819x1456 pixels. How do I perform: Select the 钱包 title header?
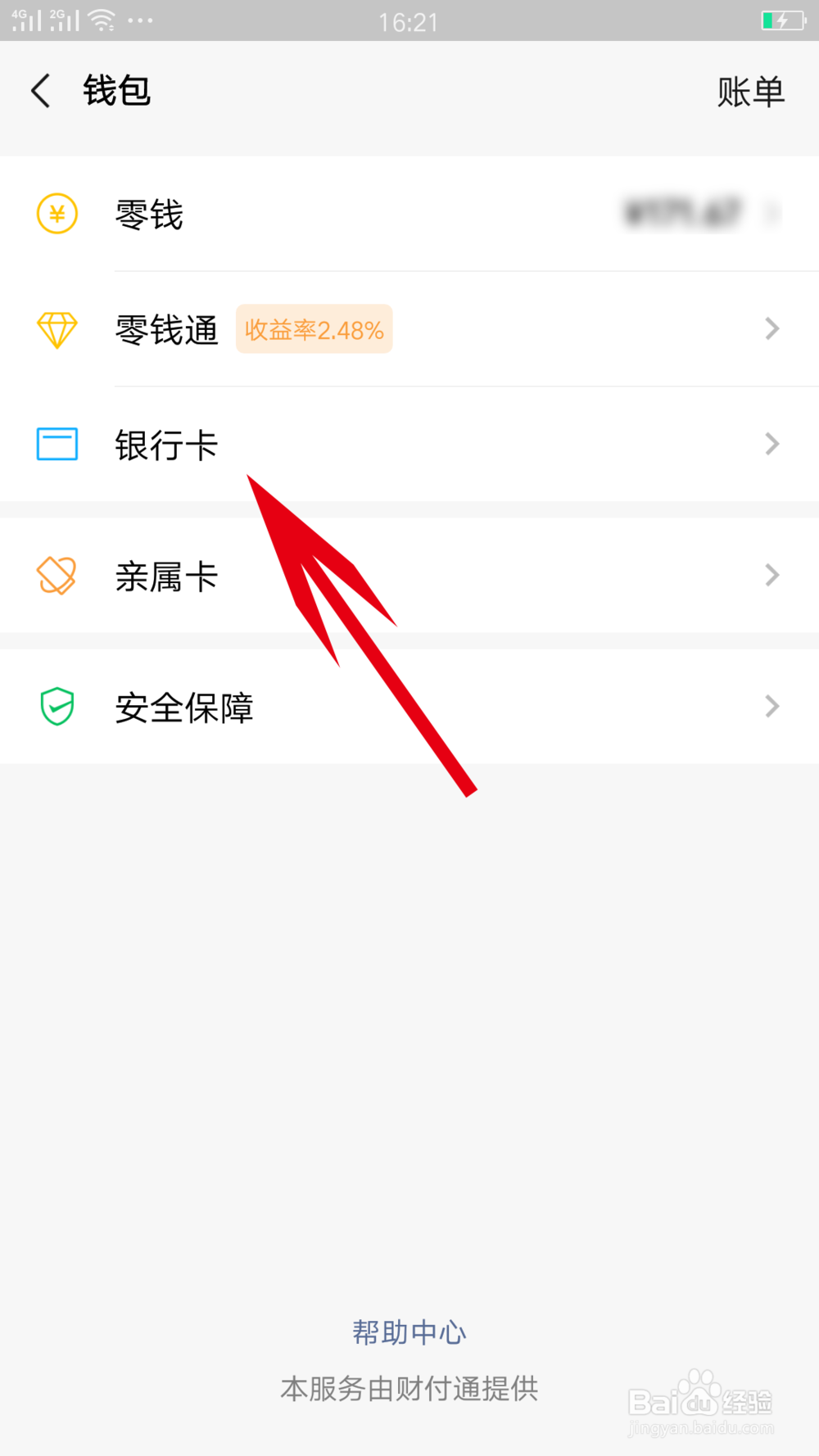(x=117, y=91)
